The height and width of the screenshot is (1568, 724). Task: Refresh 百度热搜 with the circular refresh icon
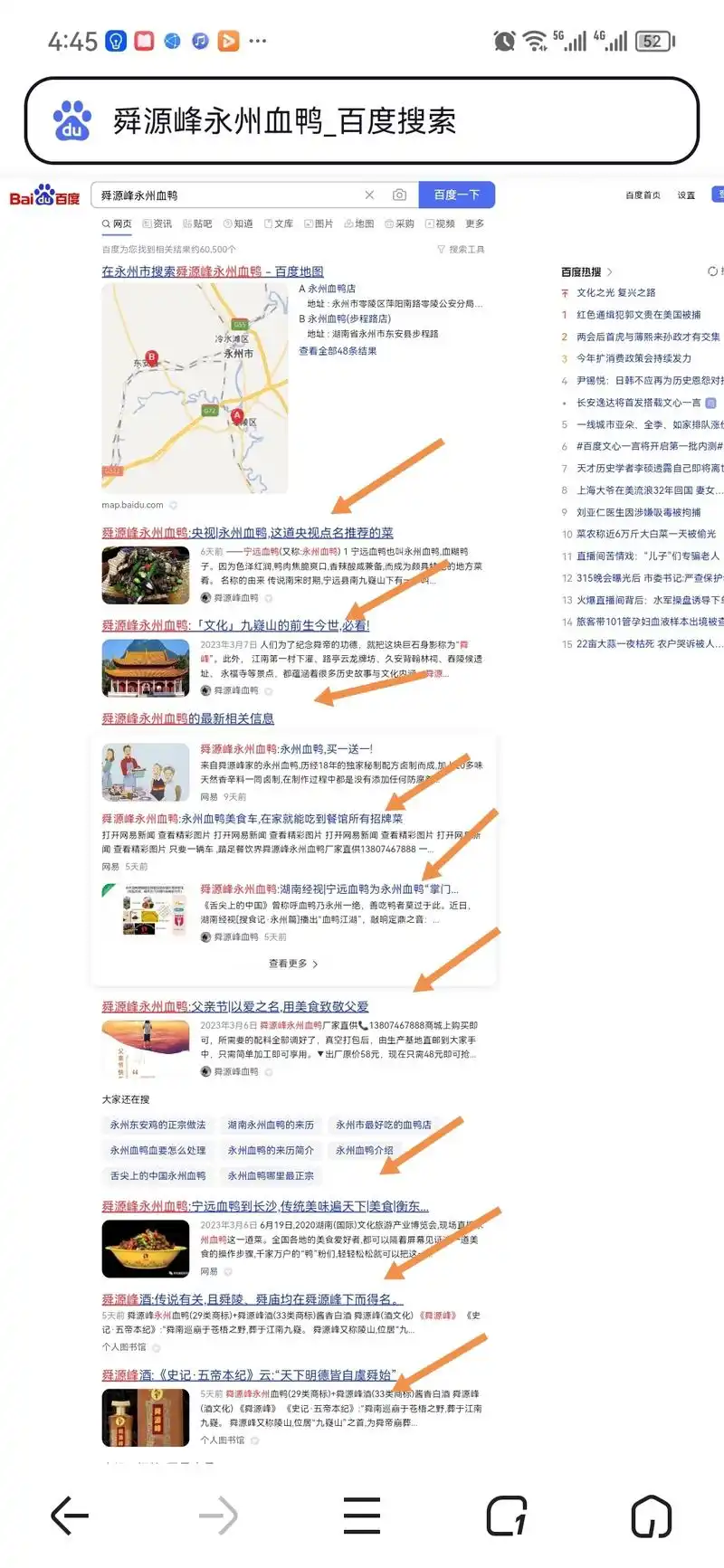(714, 271)
